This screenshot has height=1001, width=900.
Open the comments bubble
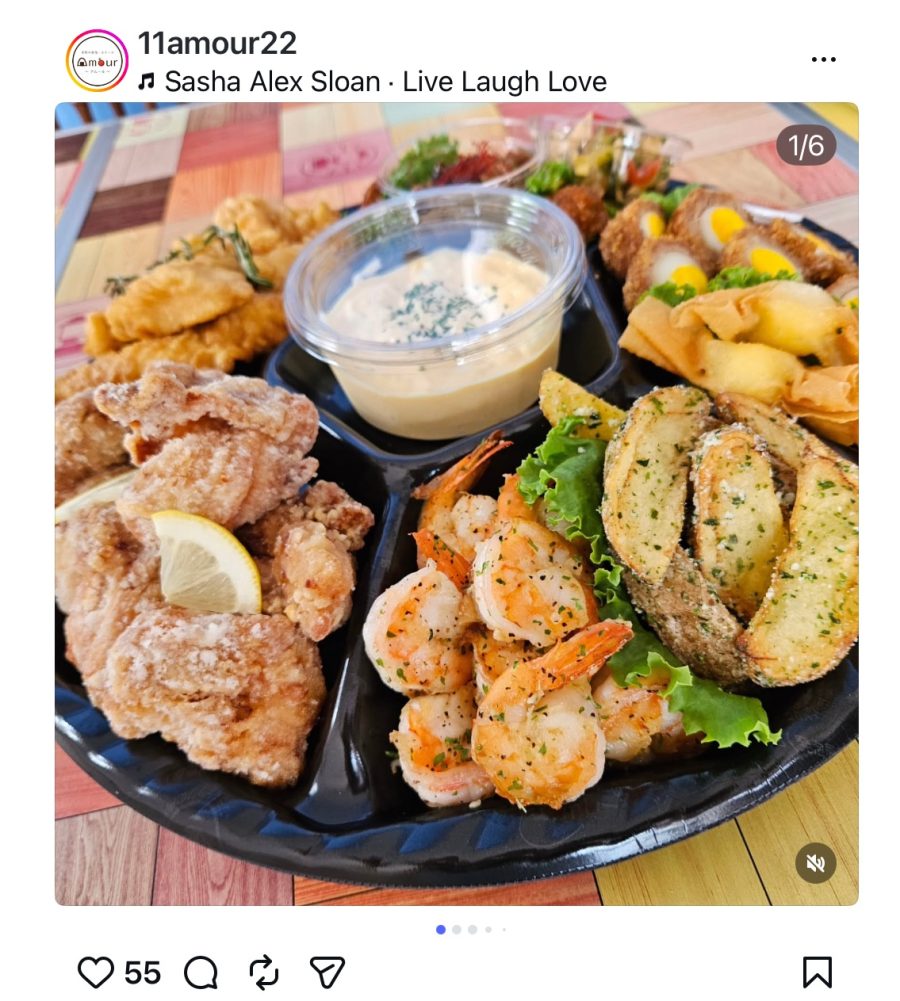point(201,972)
